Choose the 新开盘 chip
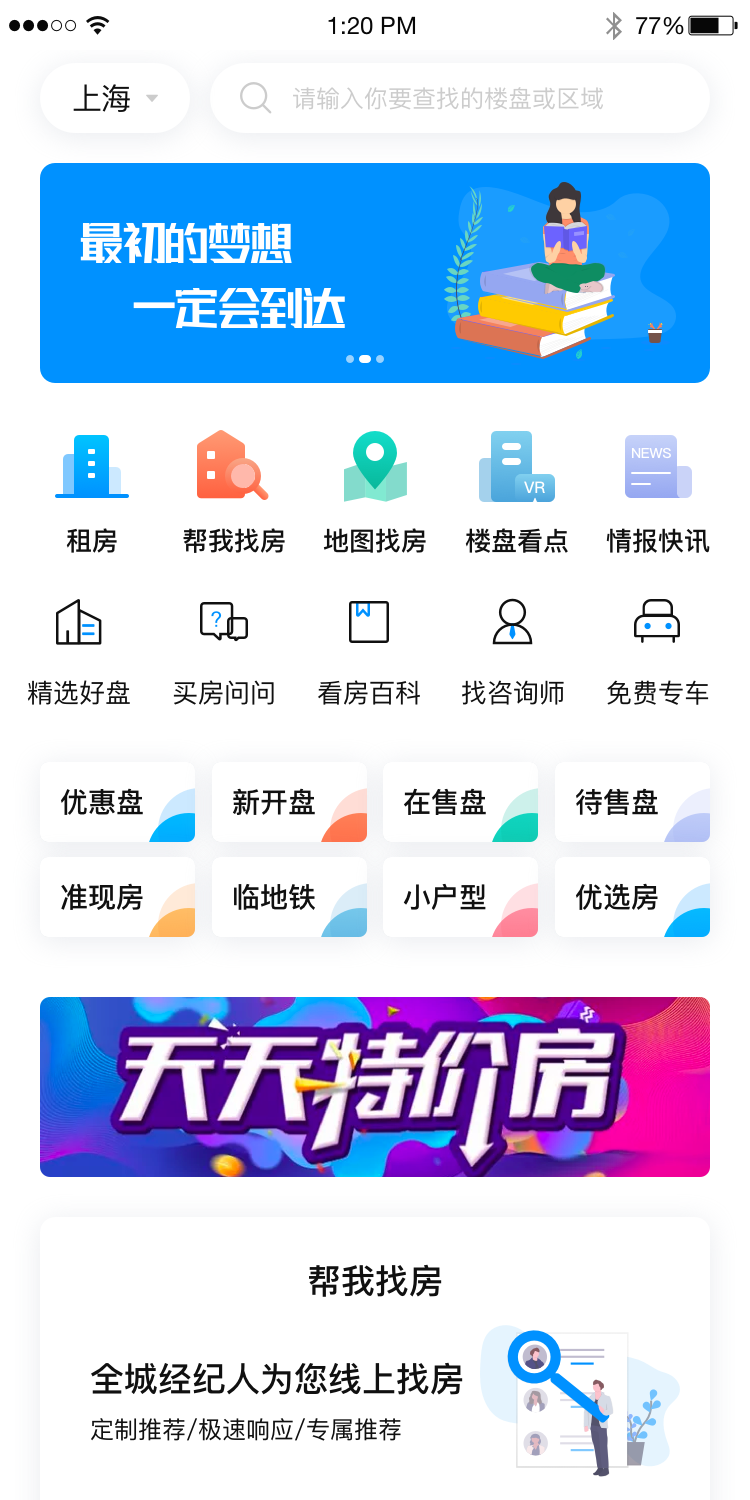Viewport: 750px width, 1500px height. (x=289, y=802)
